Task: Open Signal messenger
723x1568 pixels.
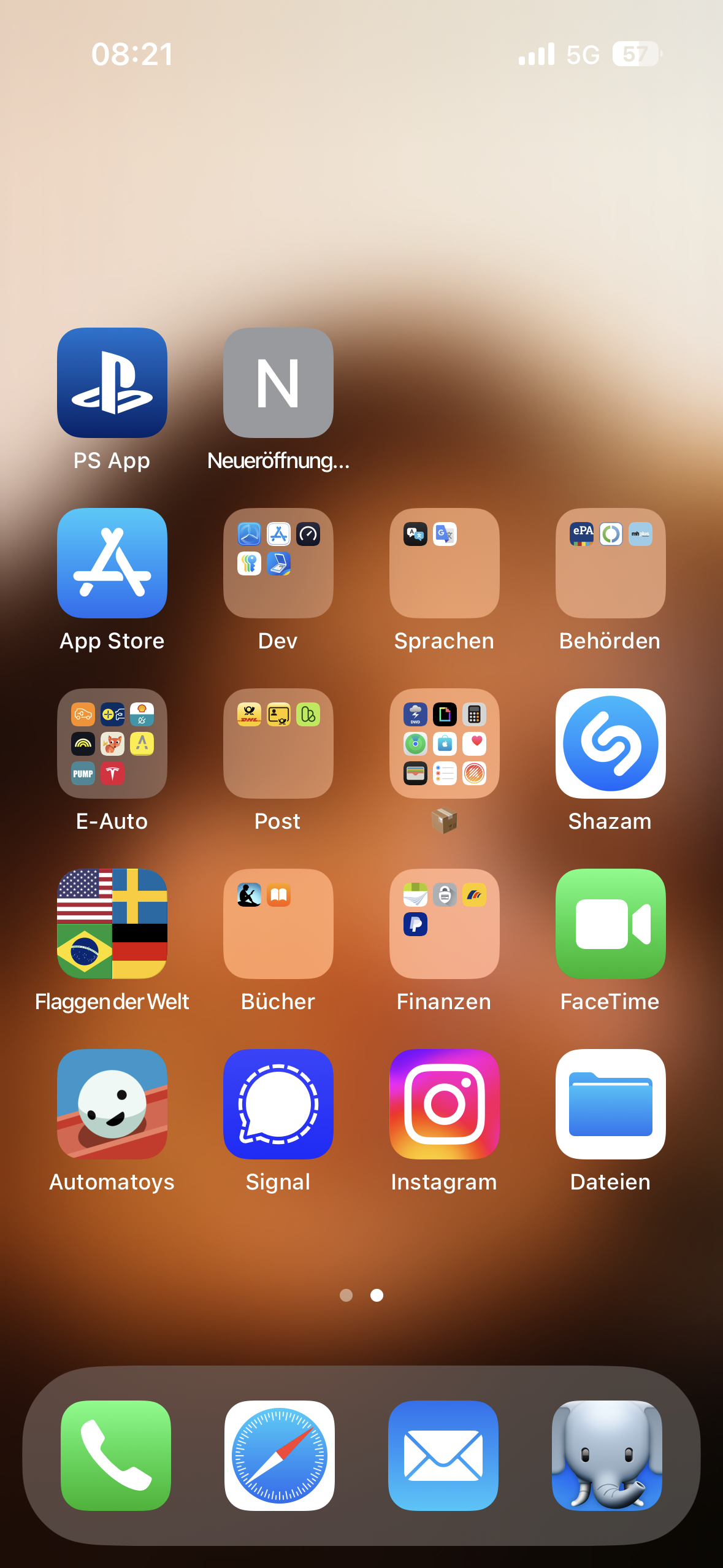Action: coord(278,1104)
